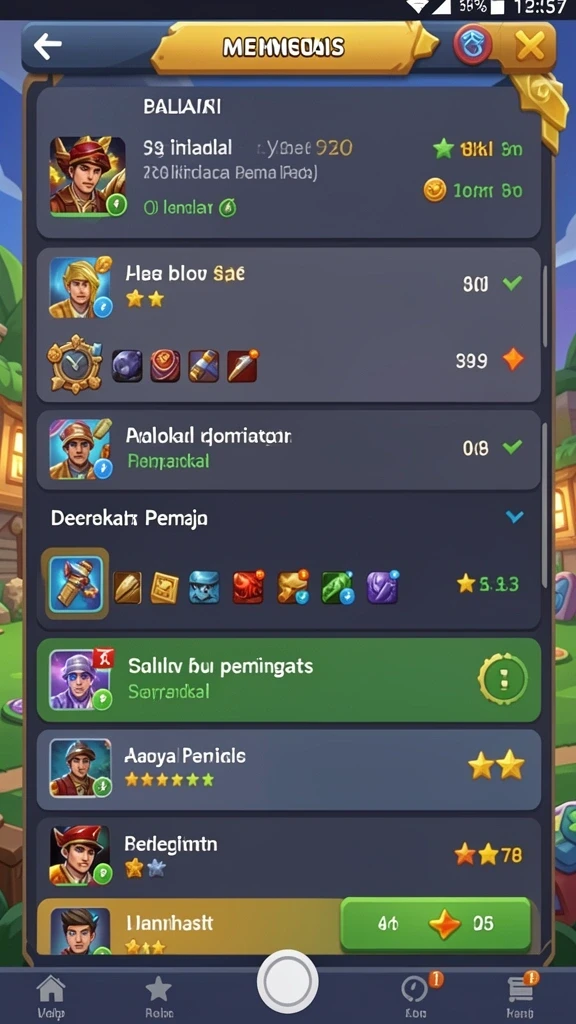The height and width of the screenshot is (1024, 576).
Task: Tap the green button showing 05
Action: point(436,924)
